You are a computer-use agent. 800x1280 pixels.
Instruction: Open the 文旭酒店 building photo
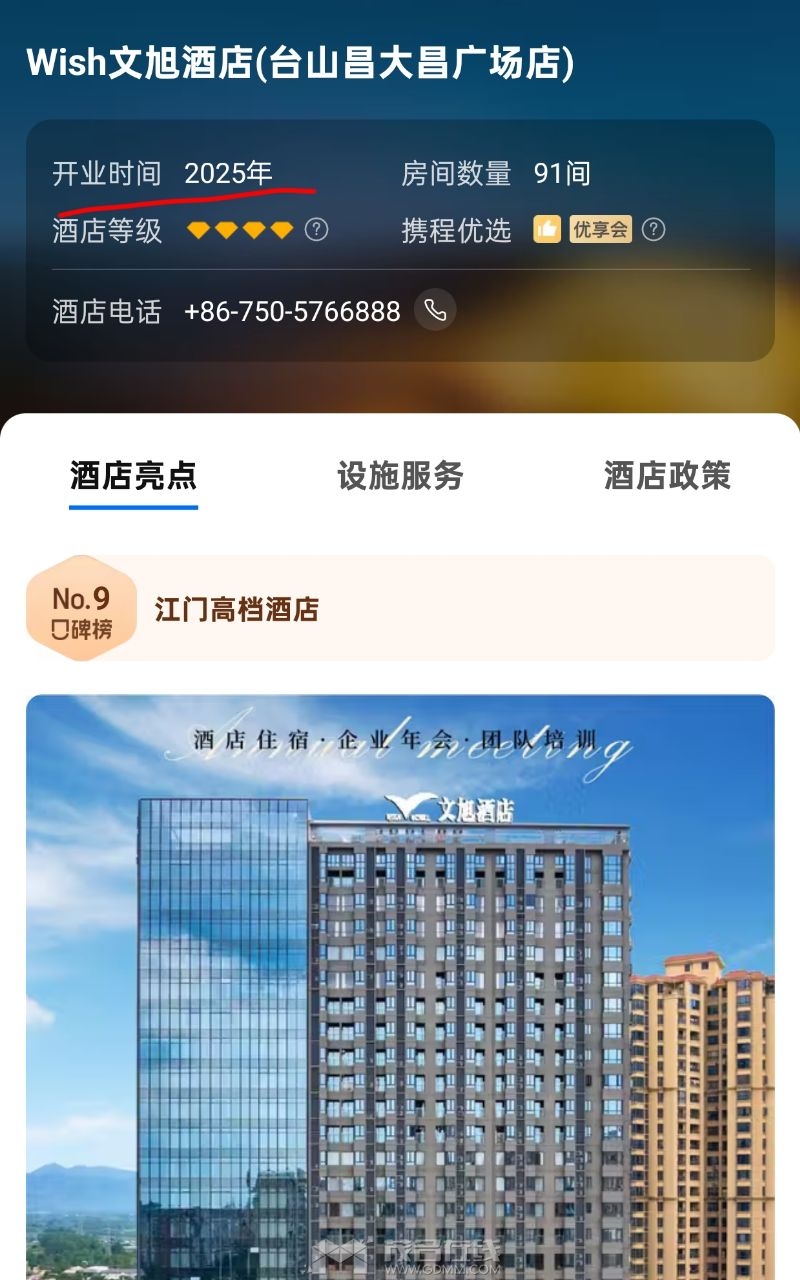(x=400, y=985)
